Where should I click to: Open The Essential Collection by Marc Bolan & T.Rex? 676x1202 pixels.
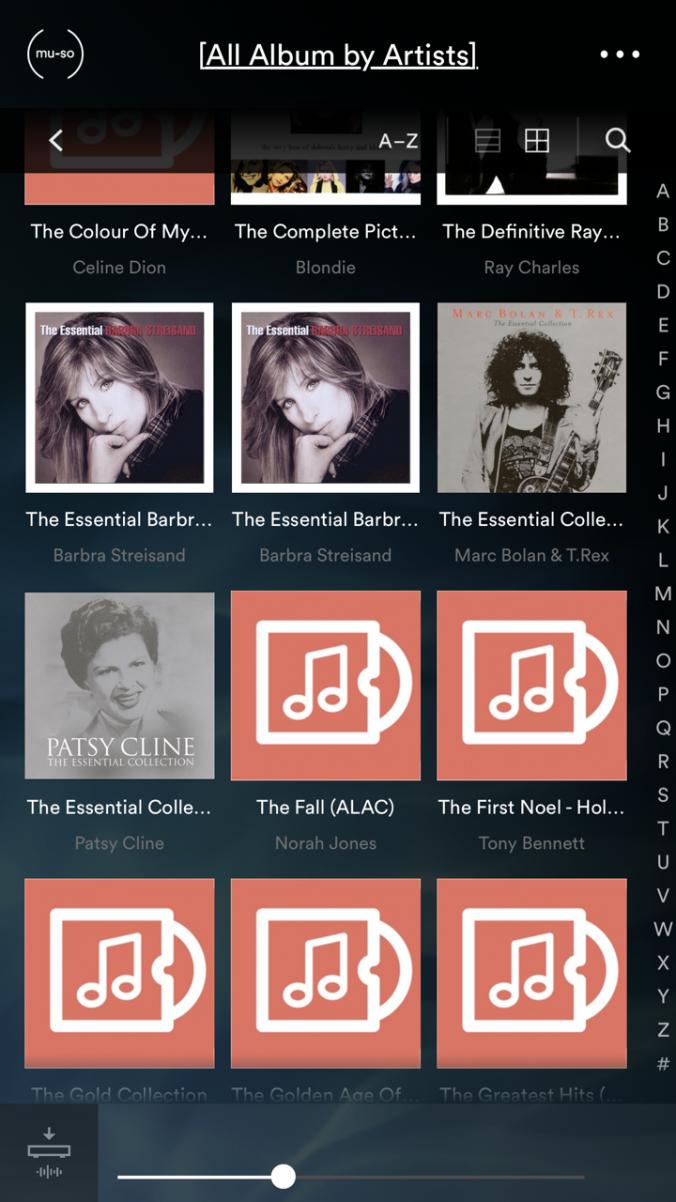click(x=531, y=398)
